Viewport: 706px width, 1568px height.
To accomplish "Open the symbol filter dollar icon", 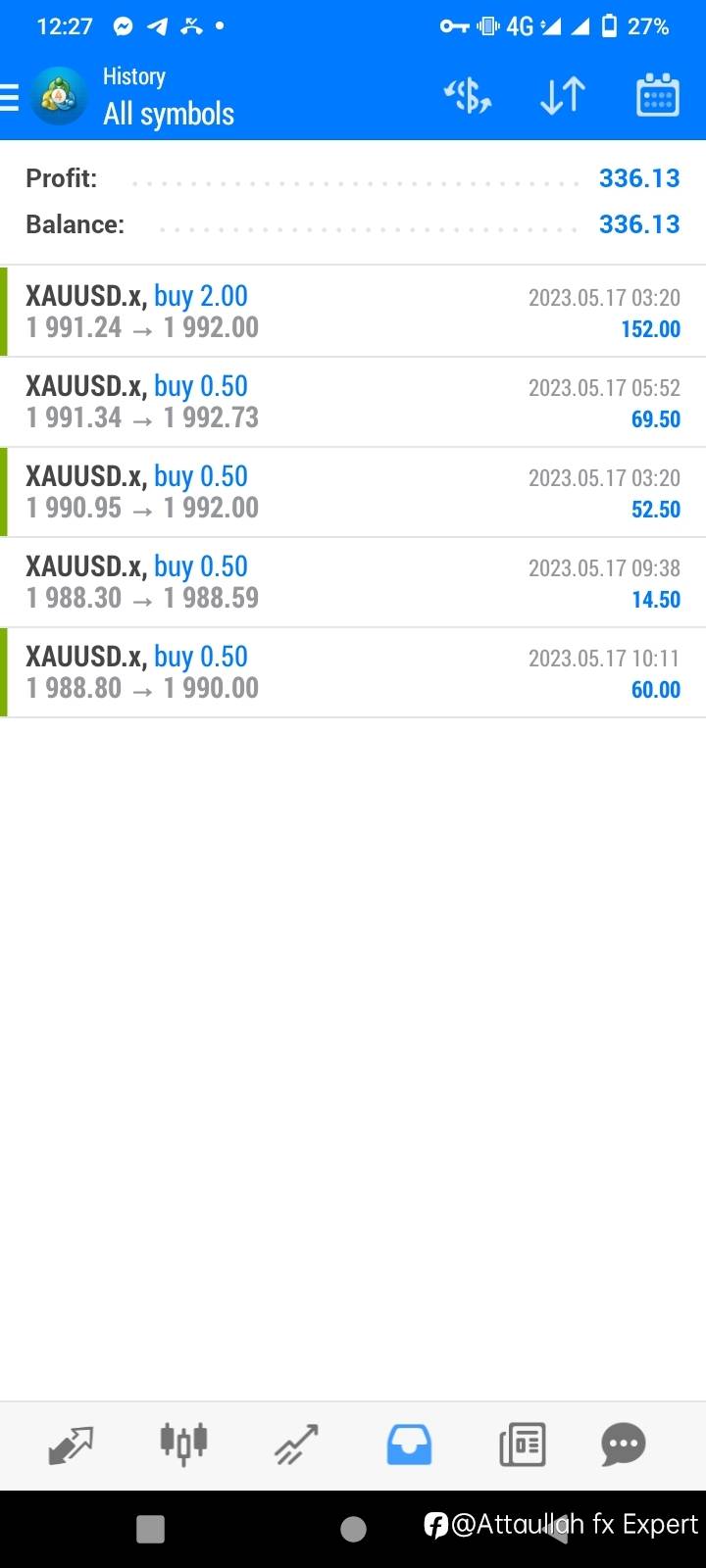I will pos(468,96).
